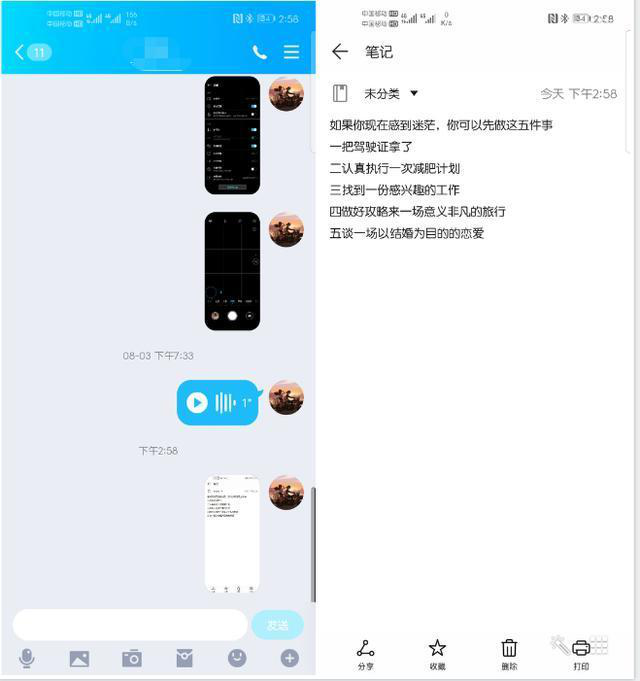Share this note via 分享
Image resolution: width=640 pixels, height=681 pixels.
pos(365,653)
